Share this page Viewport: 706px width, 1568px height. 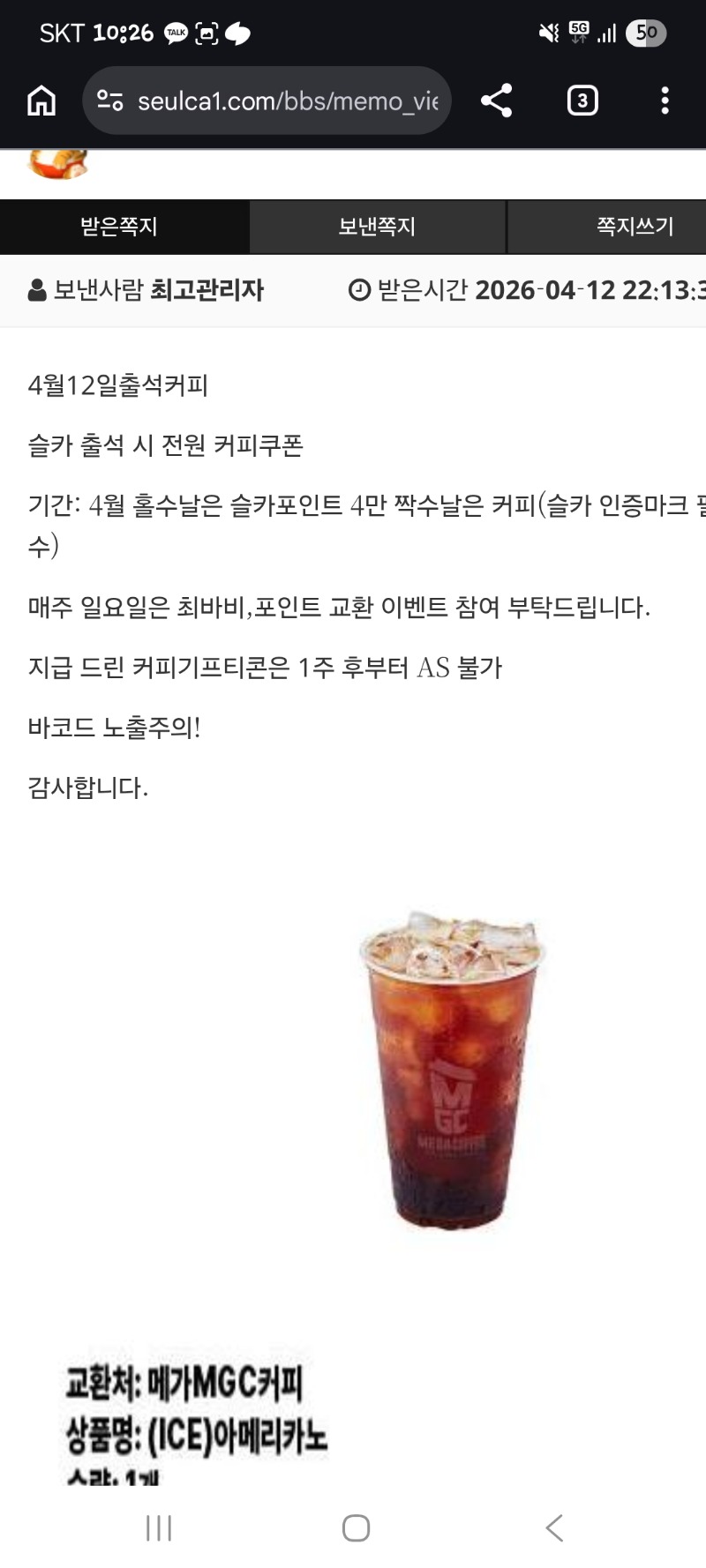pos(496,101)
